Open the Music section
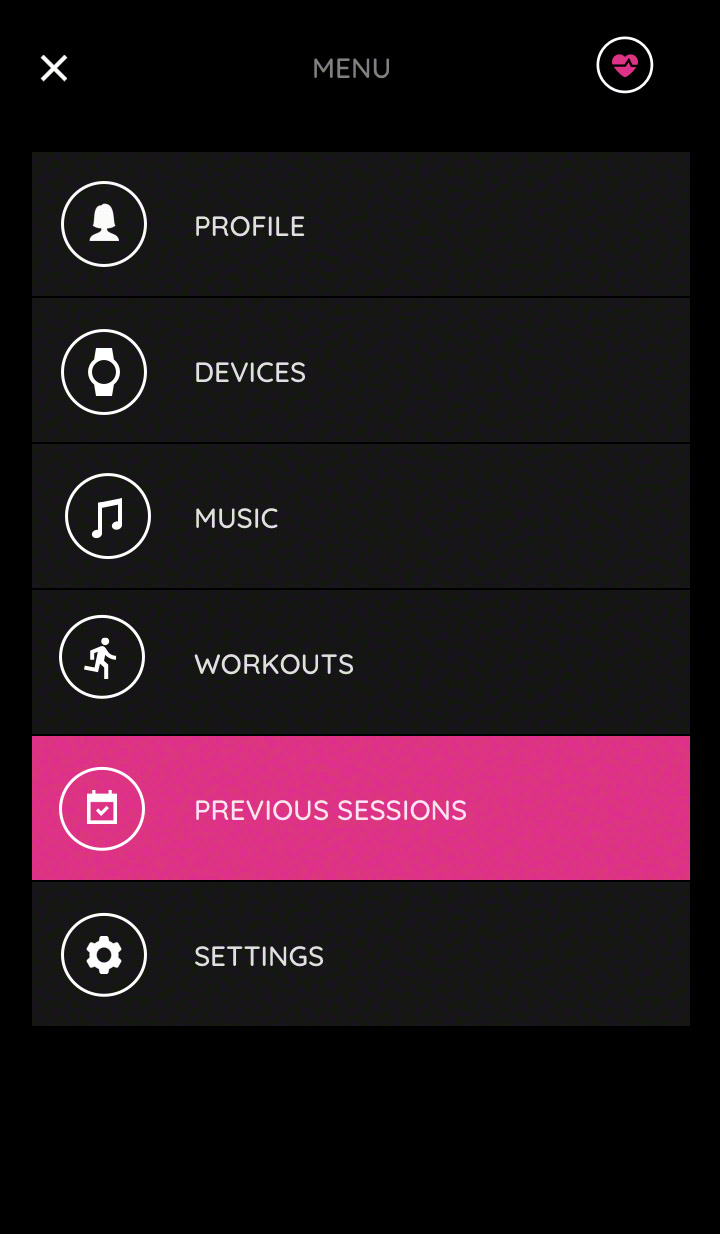This screenshot has width=720, height=1234. pos(361,517)
